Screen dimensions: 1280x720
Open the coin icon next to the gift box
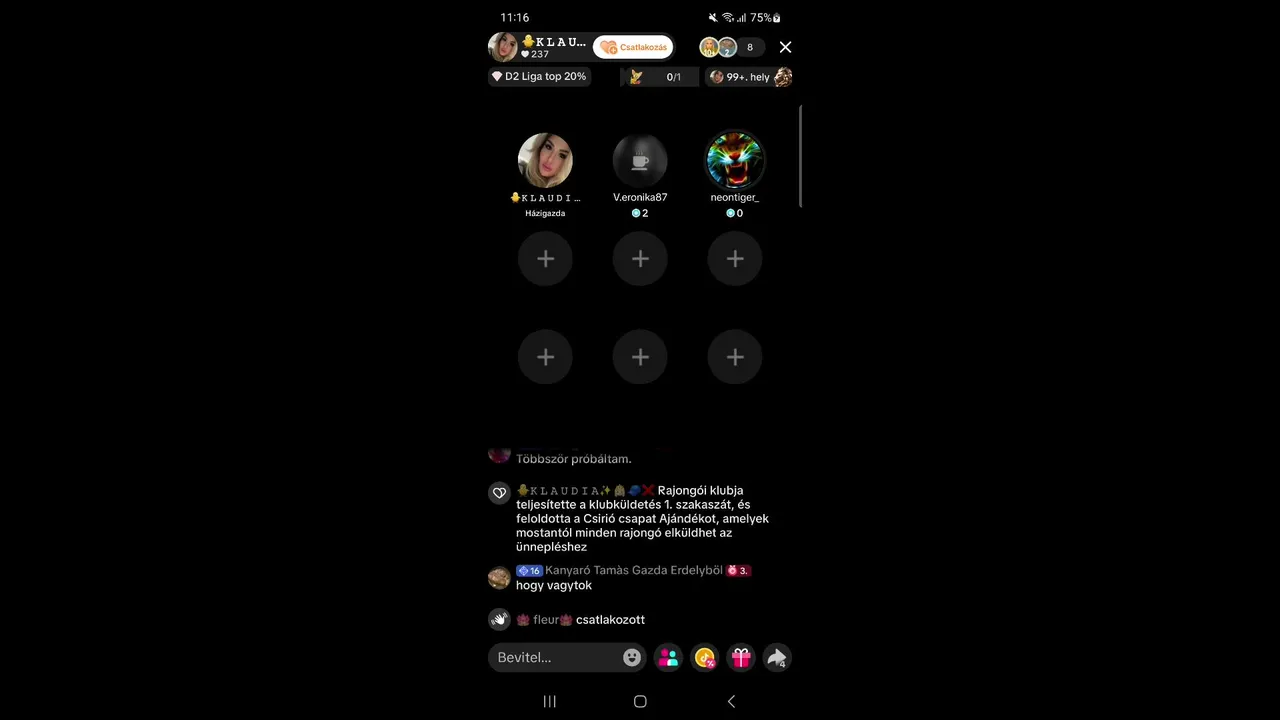[705, 657]
